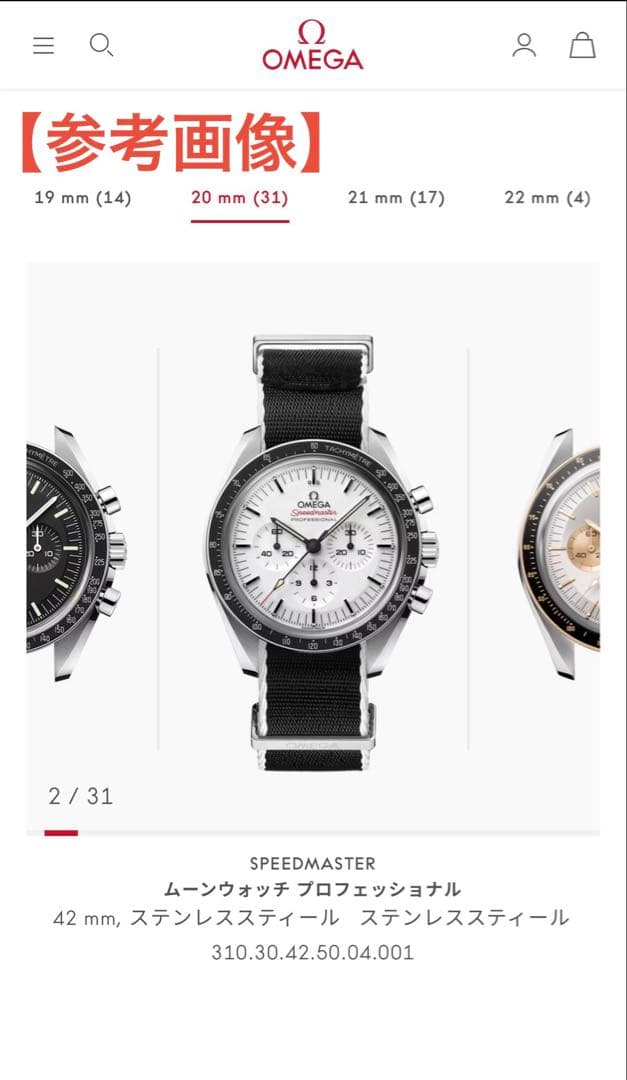The height and width of the screenshot is (1080, 627).
Task: Switch to the 21 mm (17) tab
Action: tap(396, 198)
